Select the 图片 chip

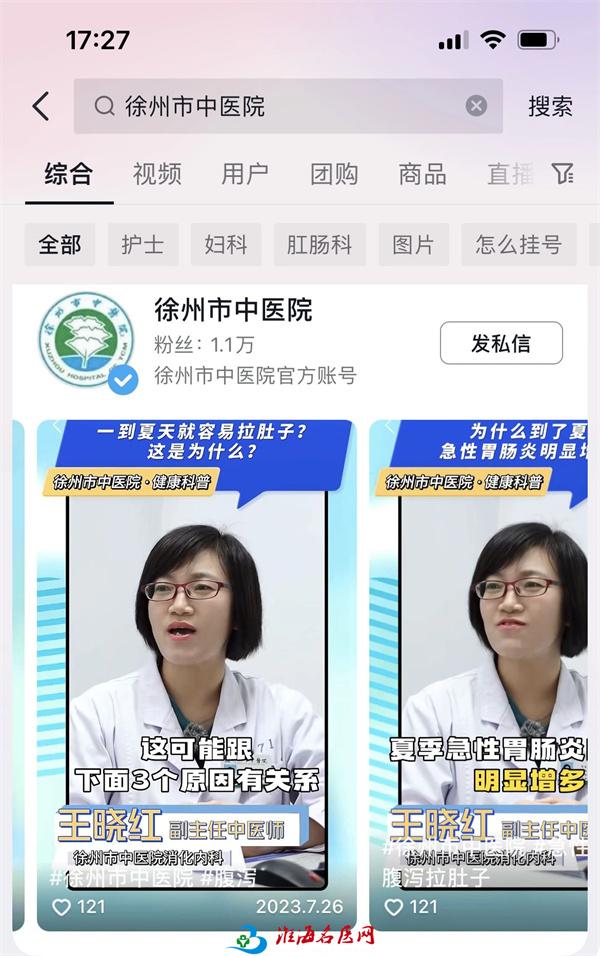click(414, 244)
